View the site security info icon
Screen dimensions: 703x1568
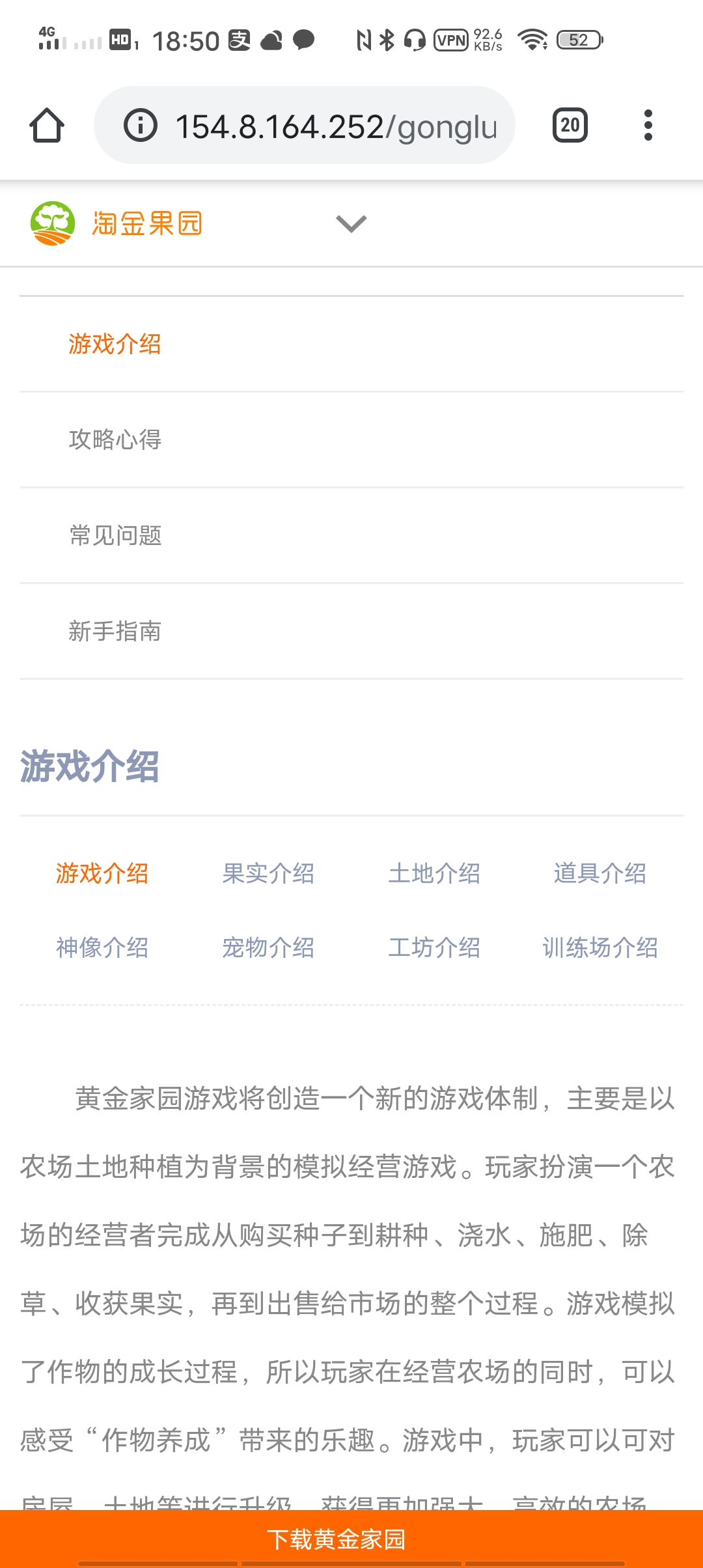[x=141, y=125]
